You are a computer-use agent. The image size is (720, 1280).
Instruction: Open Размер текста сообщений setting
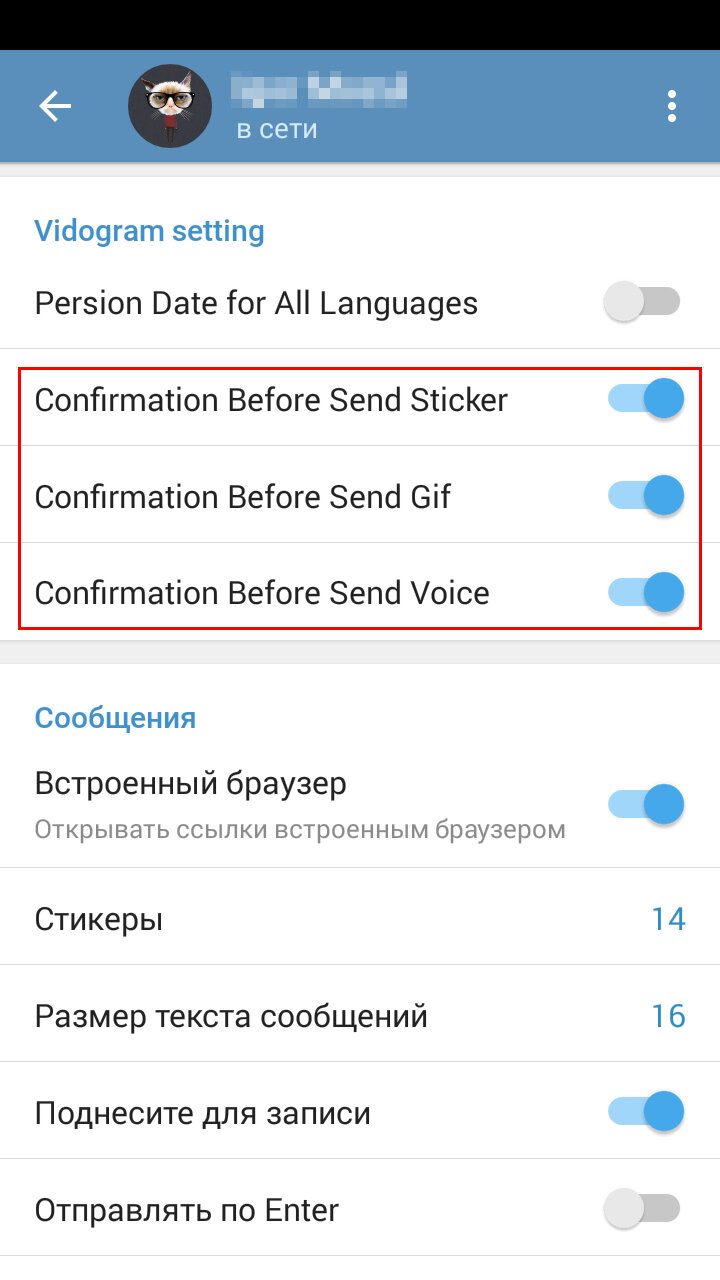click(360, 1016)
